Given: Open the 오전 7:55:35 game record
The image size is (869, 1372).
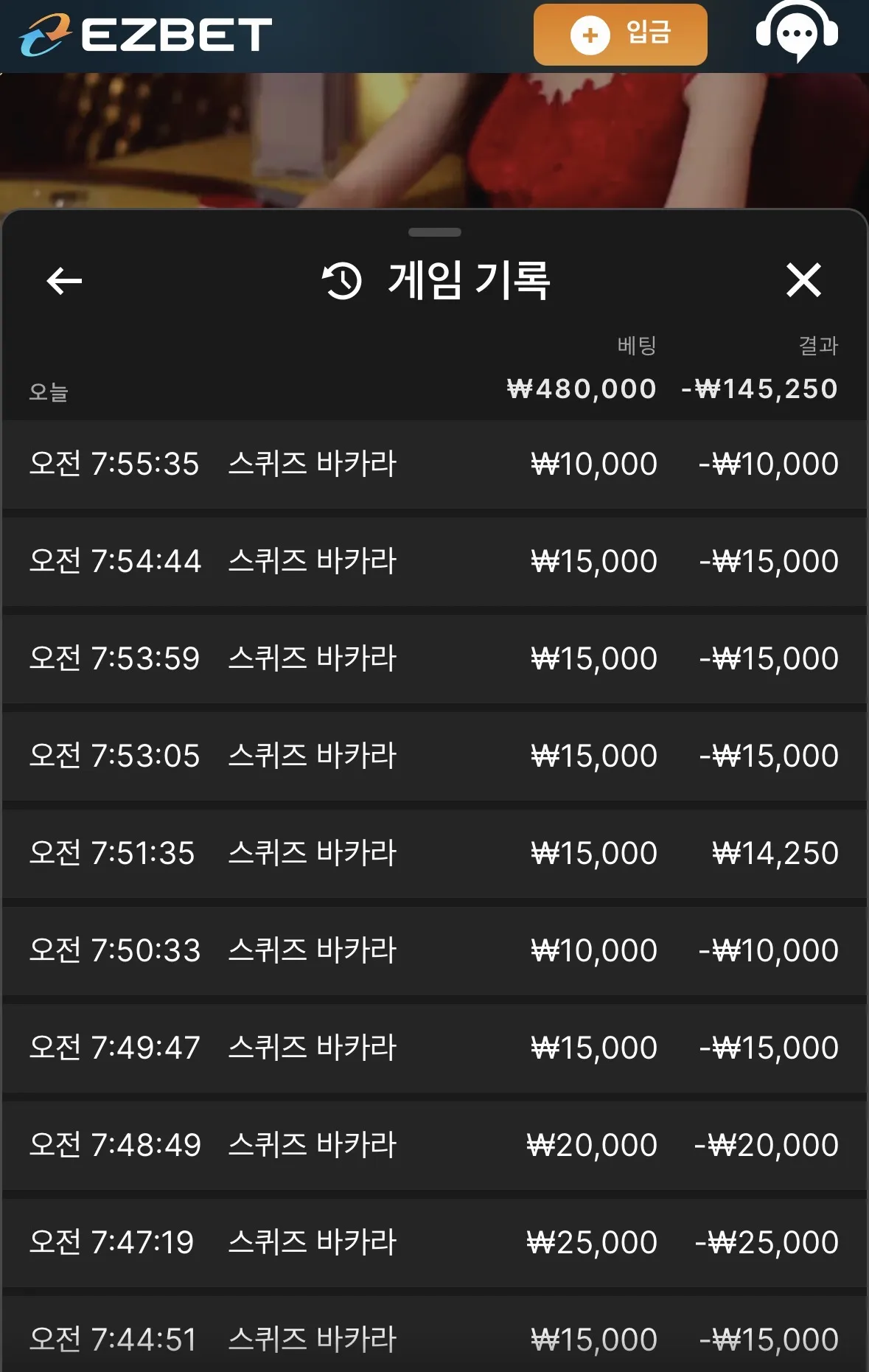Looking at the screenshot, I should pyautogui.click(x=434, y=464).
